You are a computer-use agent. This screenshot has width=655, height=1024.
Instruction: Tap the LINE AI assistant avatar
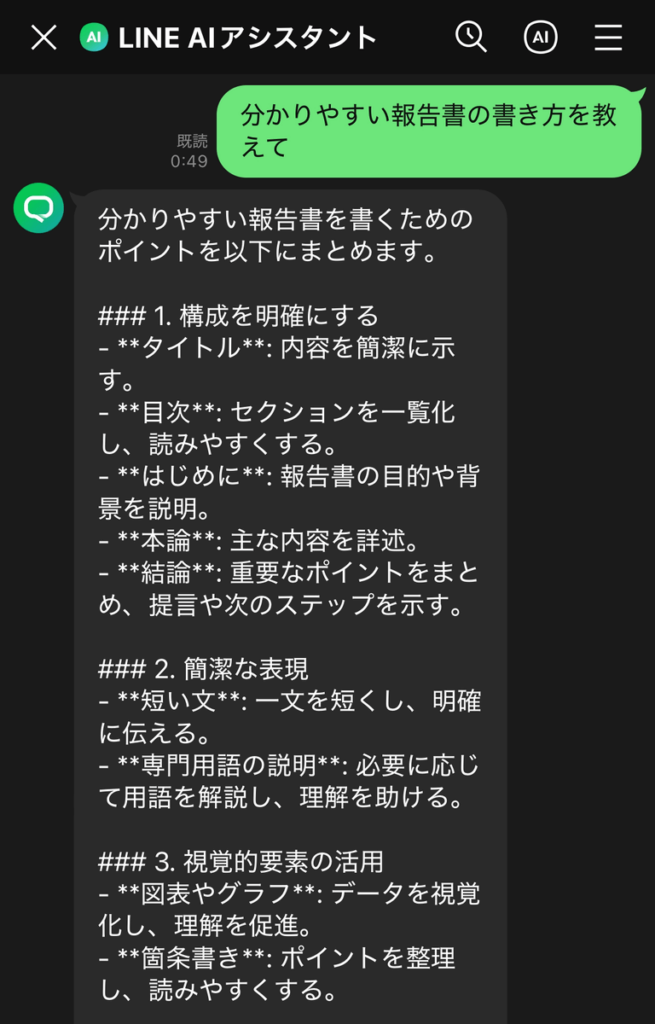click(x=38, y=208)
